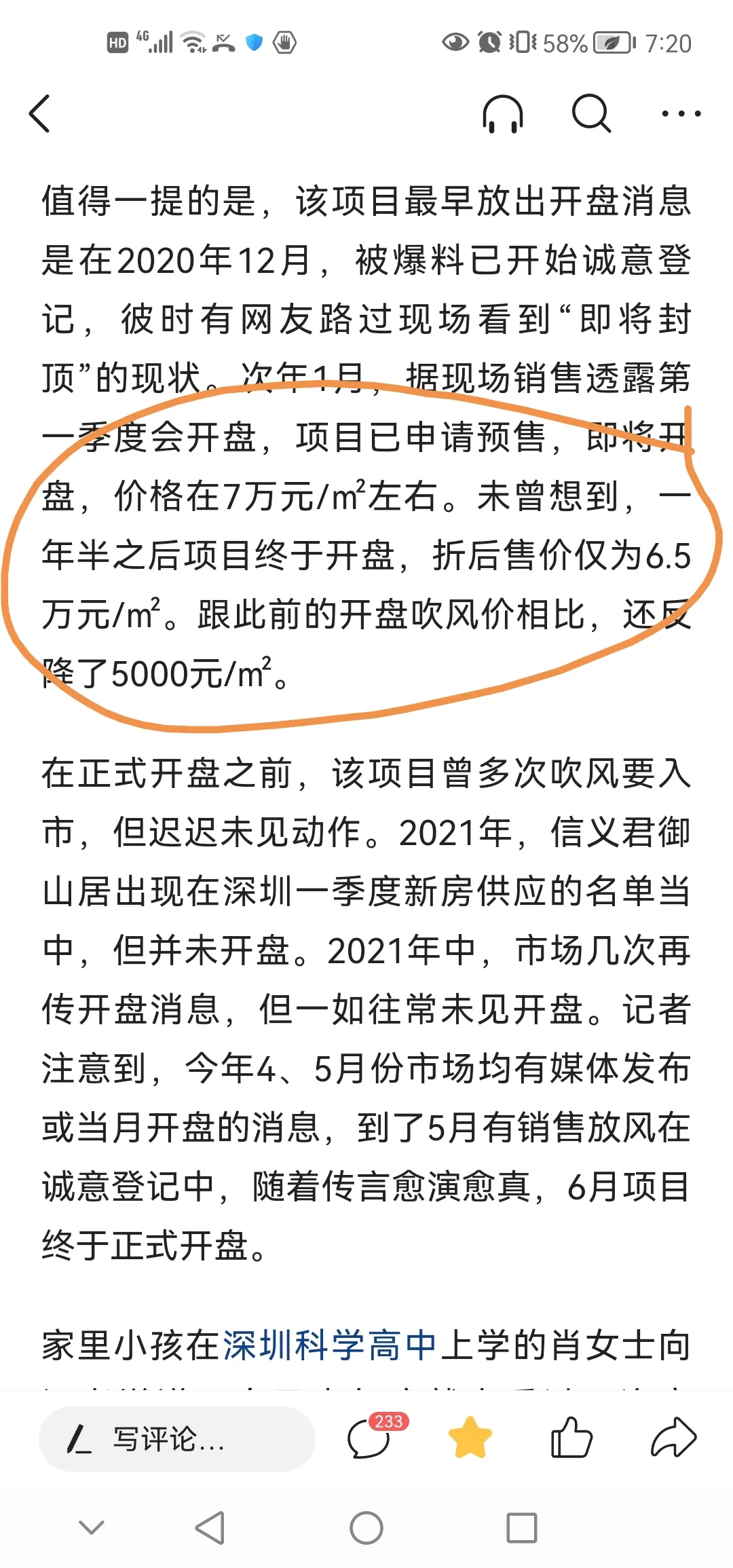Tap the system back triangle button
Screen dimensions: 733x1568
point(210,1528)
